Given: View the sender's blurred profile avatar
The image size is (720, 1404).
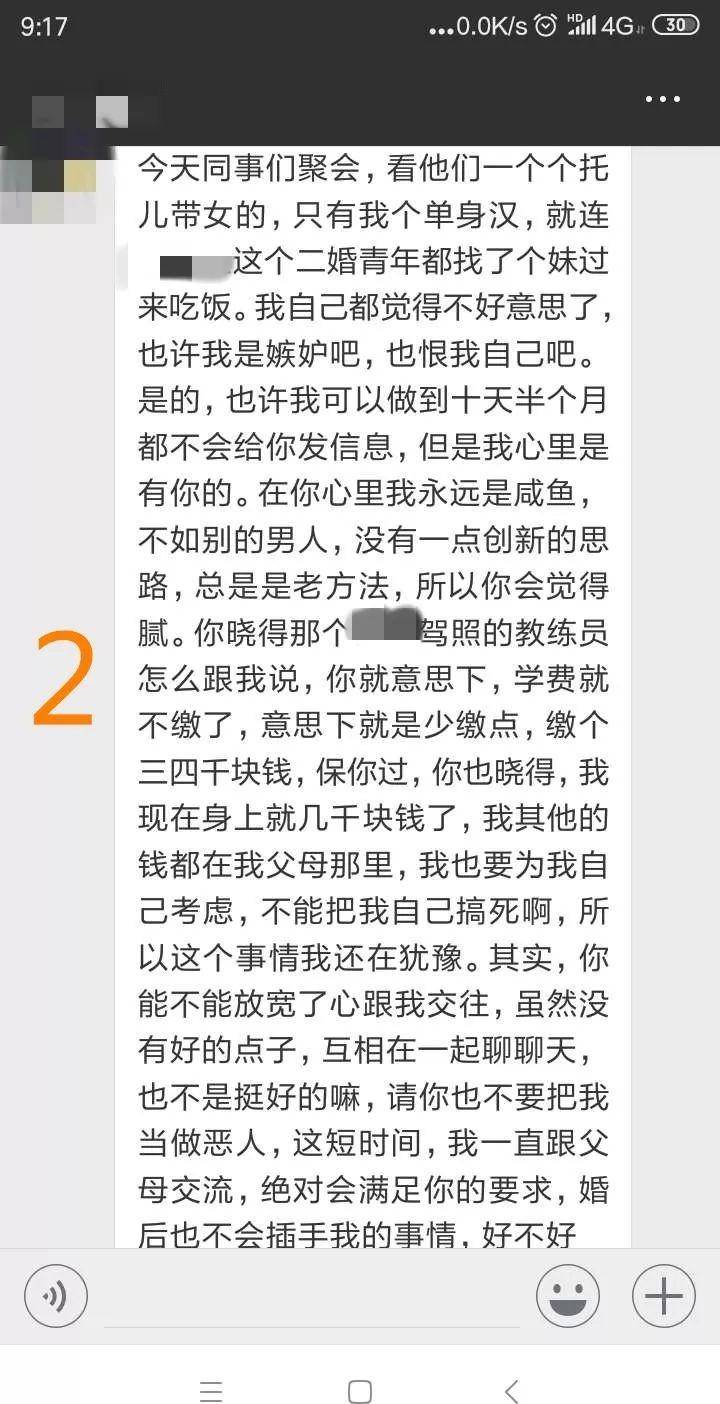Looking at the screenshot, I should (48, 185).
